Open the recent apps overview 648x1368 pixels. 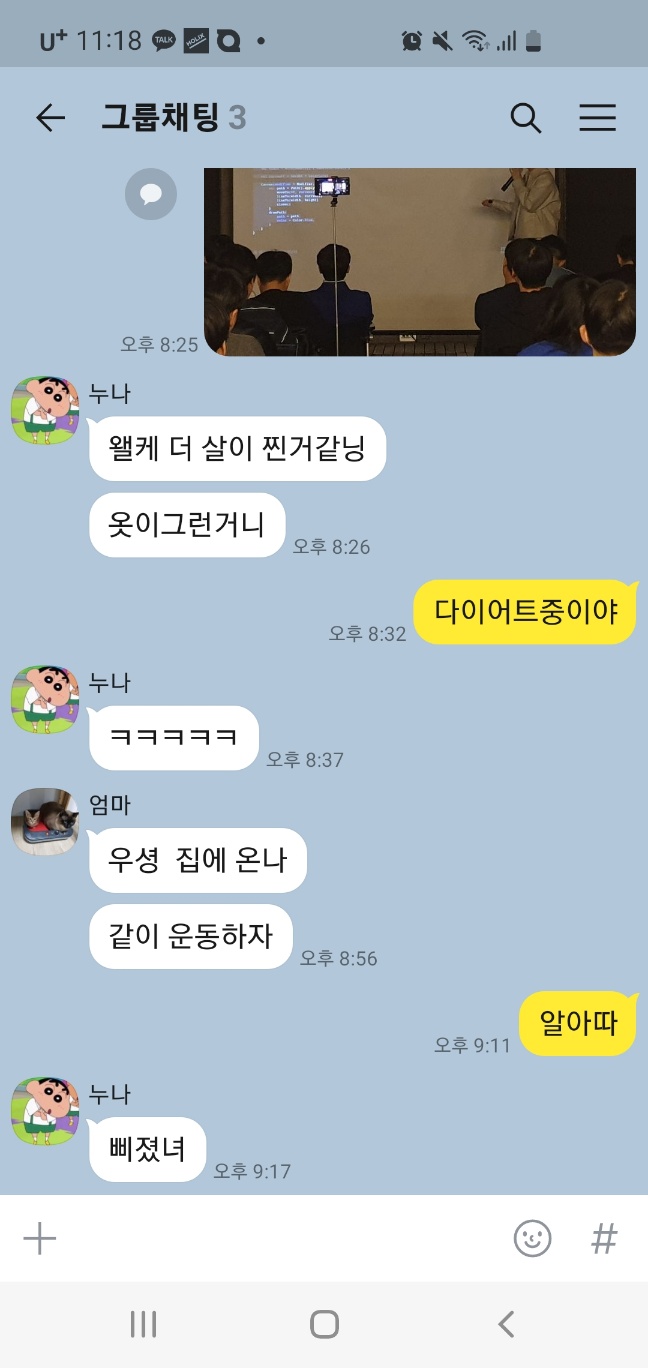coord(144,1325)
